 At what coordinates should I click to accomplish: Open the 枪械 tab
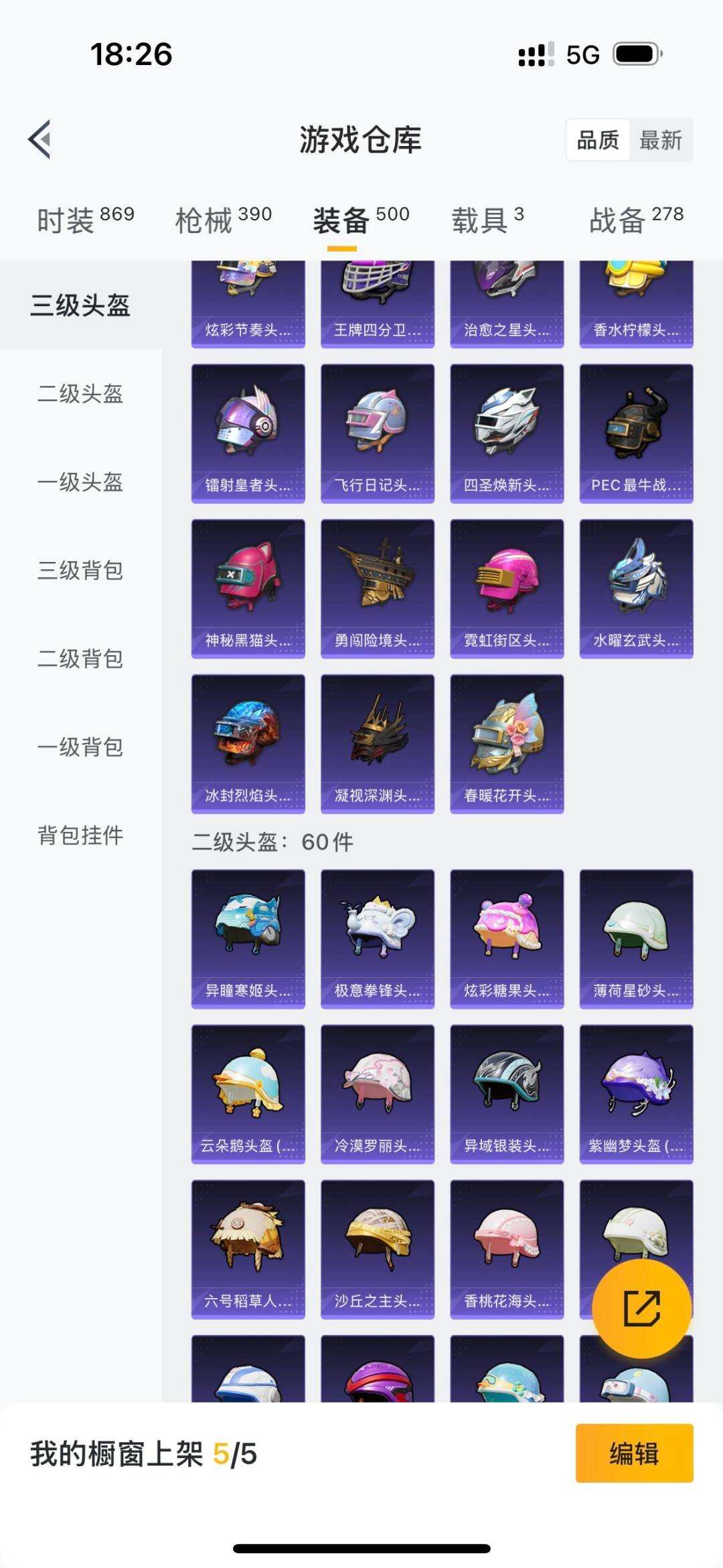(x=223, y=220)
